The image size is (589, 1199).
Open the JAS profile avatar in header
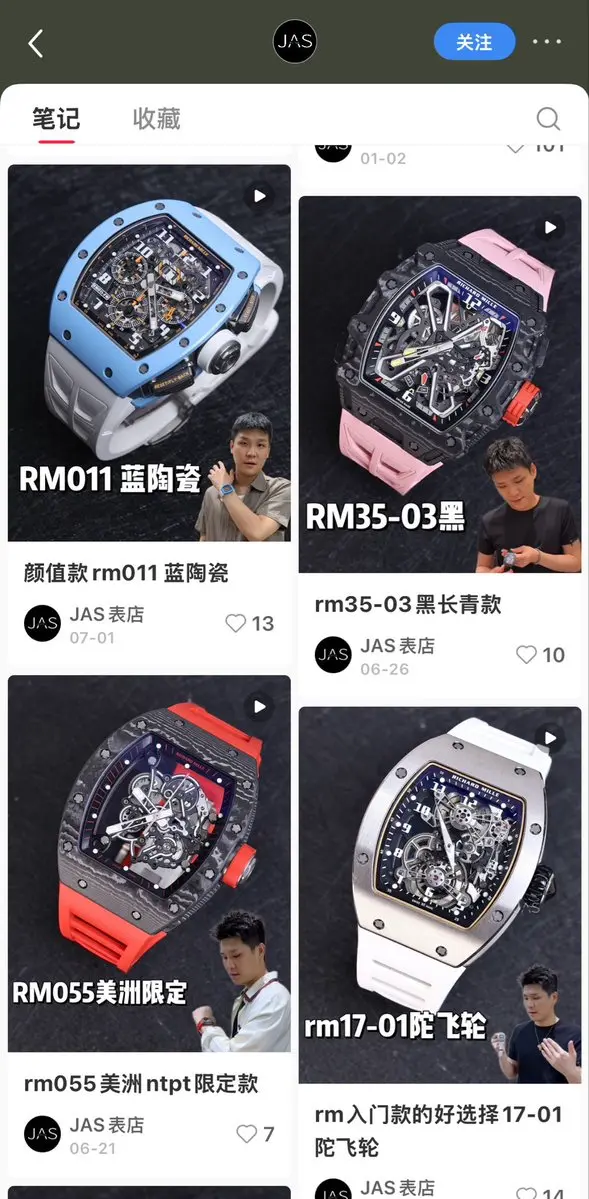pos(294,42)
